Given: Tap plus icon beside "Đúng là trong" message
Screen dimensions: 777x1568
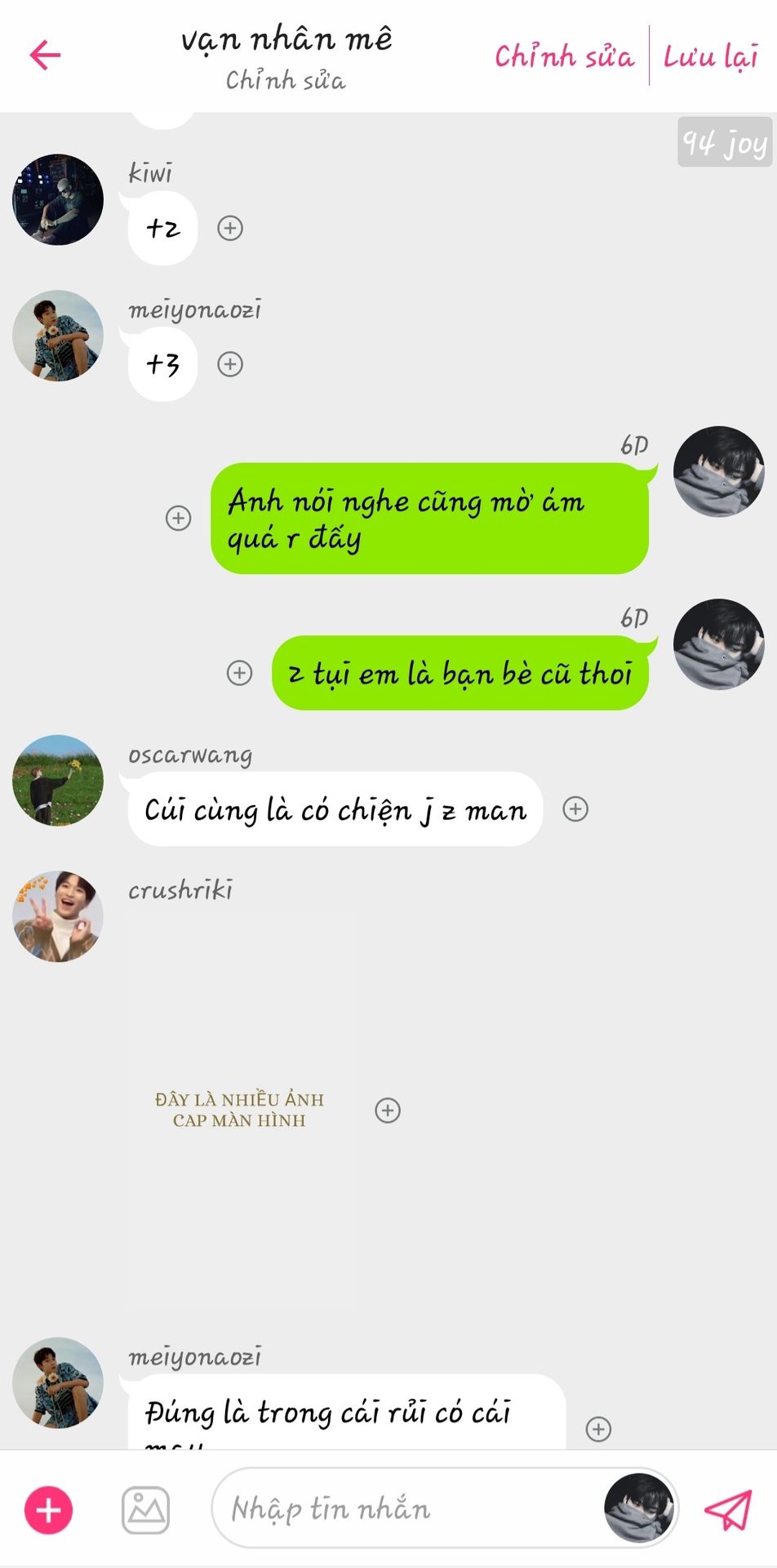Looking at the screenshot, I should click(598, 1428).
